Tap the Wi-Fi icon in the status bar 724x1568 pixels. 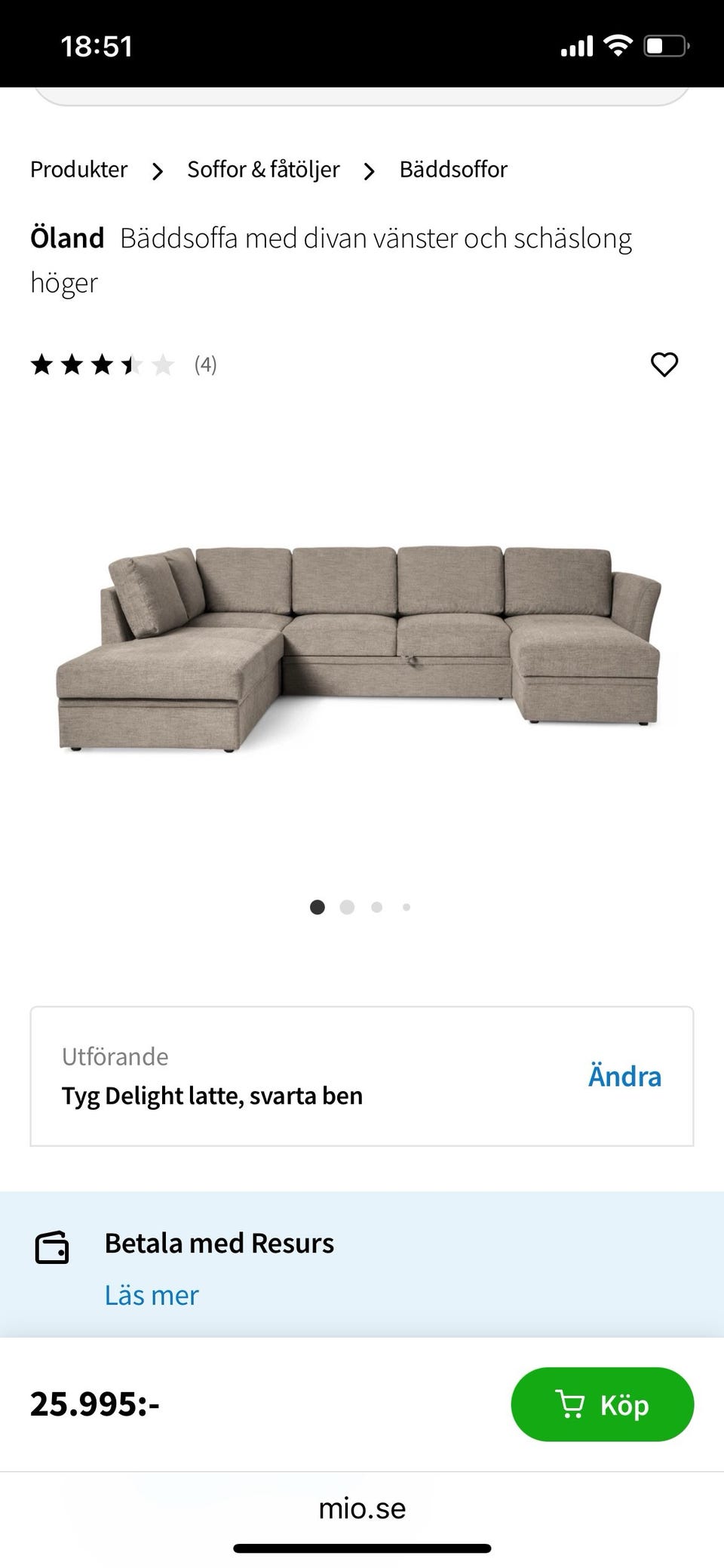617,45
